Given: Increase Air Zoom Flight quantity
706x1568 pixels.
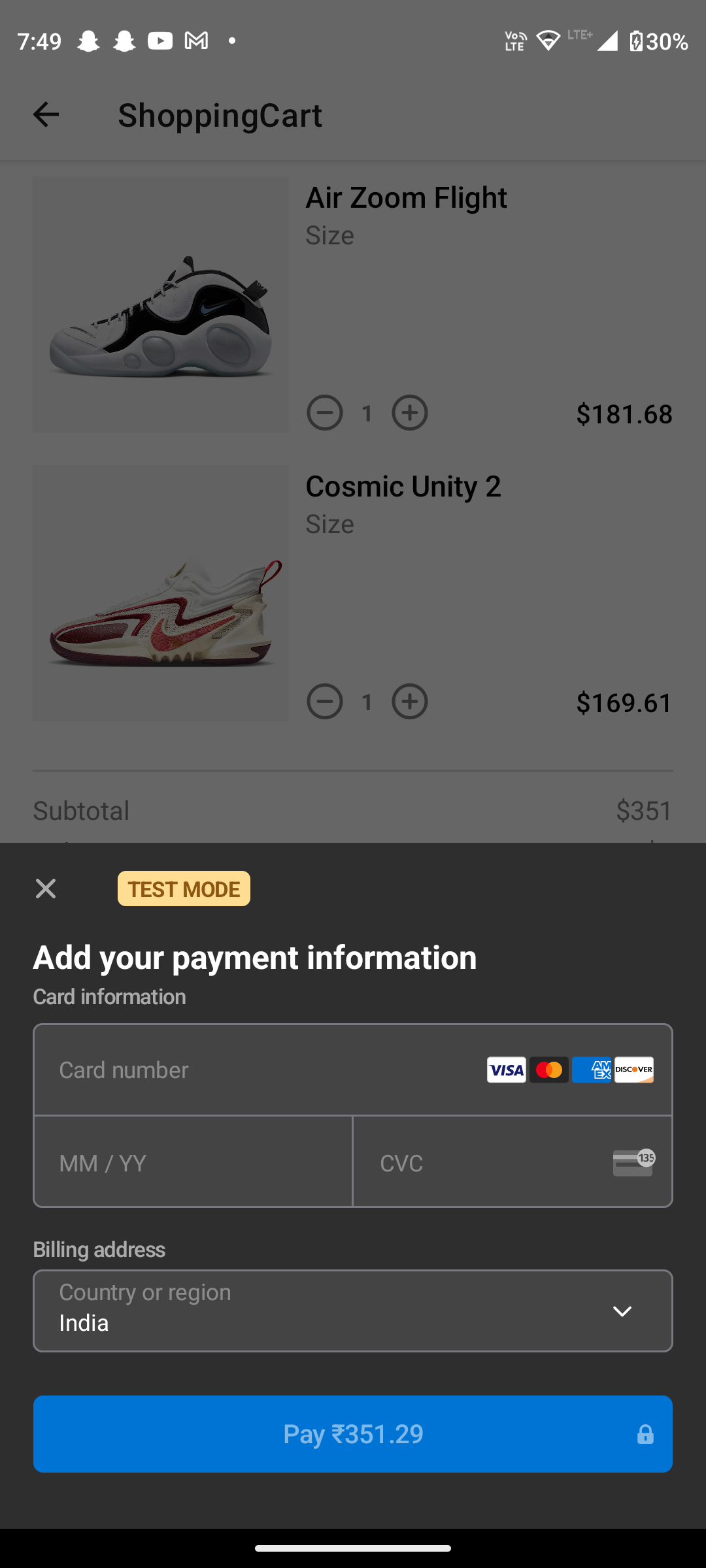Looking at the screenshot, I should click(x=409, y=413).
